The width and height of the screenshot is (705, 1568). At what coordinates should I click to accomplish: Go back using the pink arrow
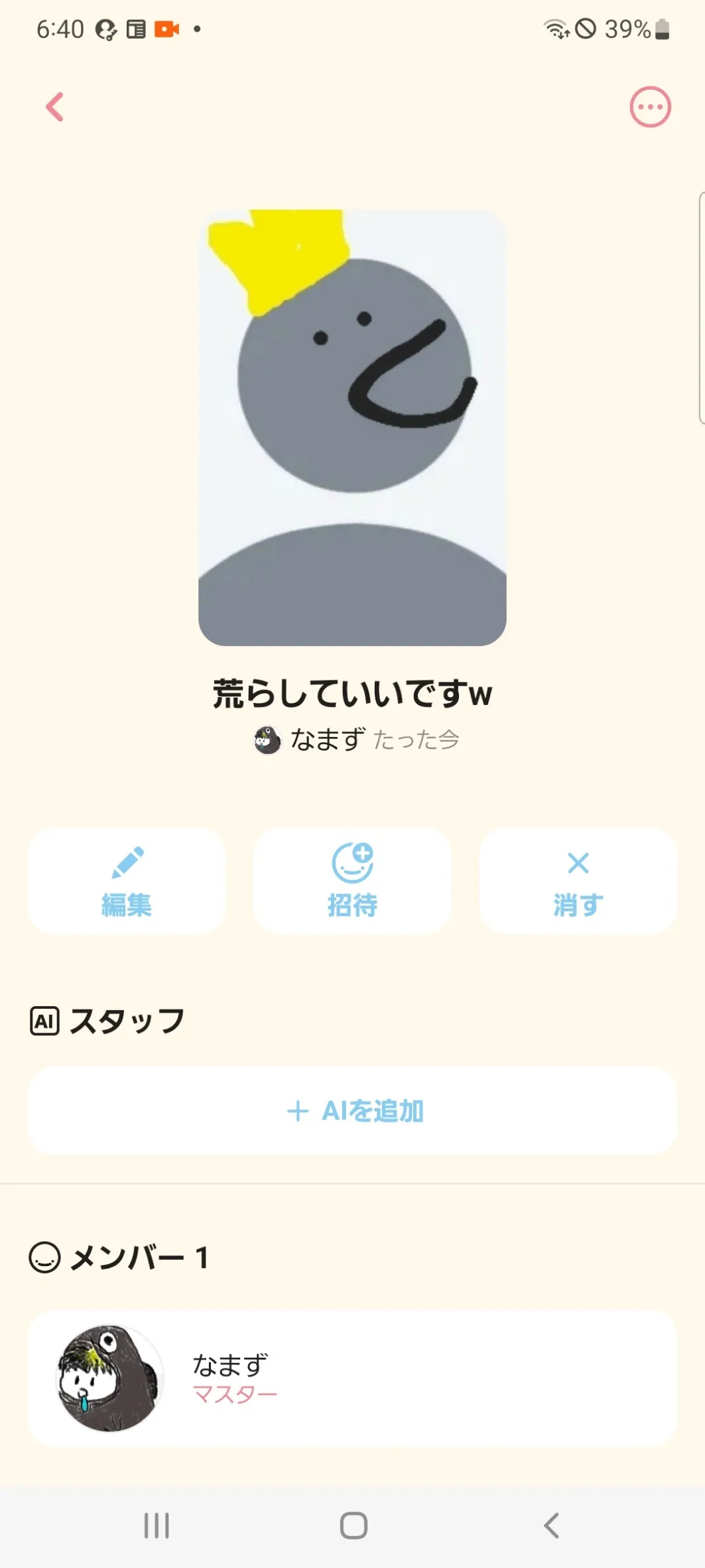tap(55, 107)
